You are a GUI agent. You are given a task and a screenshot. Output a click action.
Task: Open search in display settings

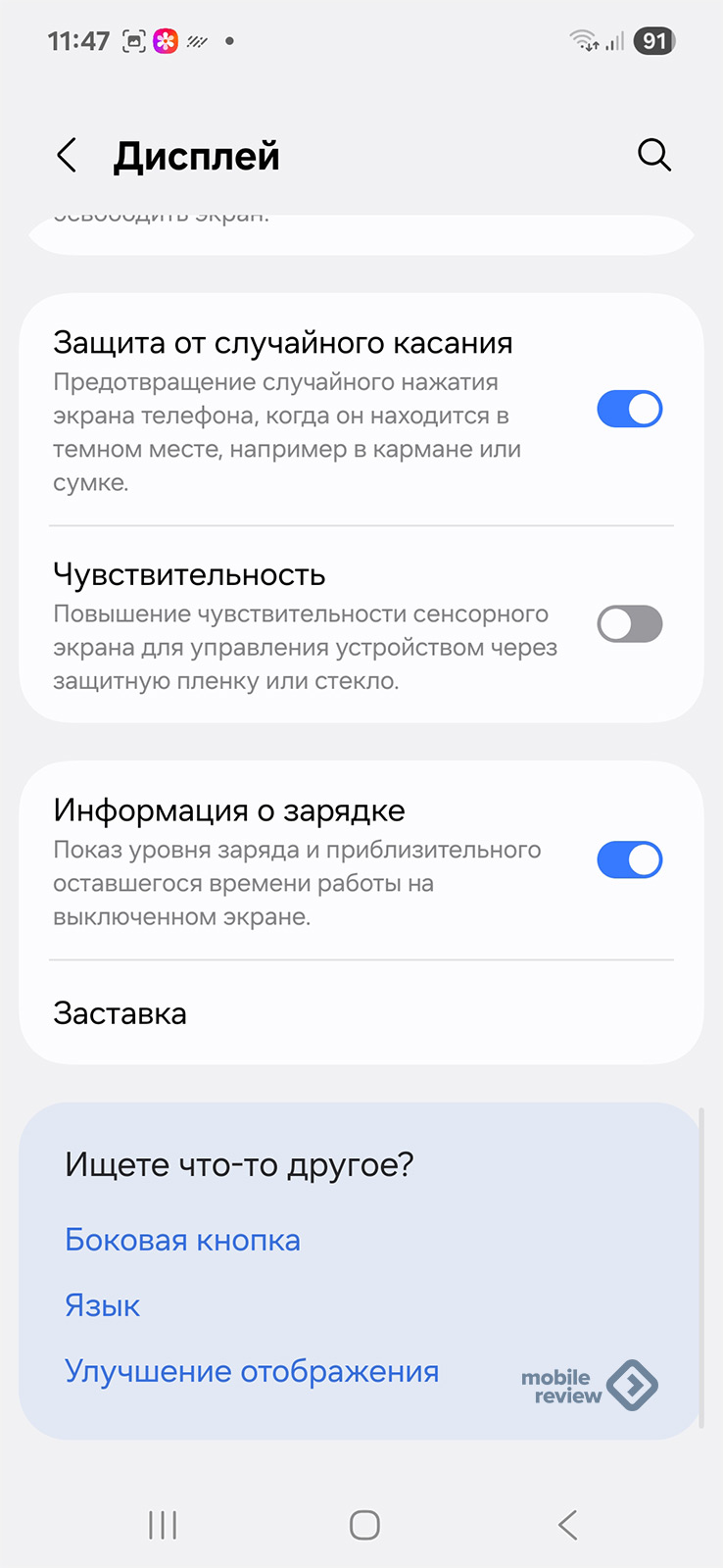point(653,155)
